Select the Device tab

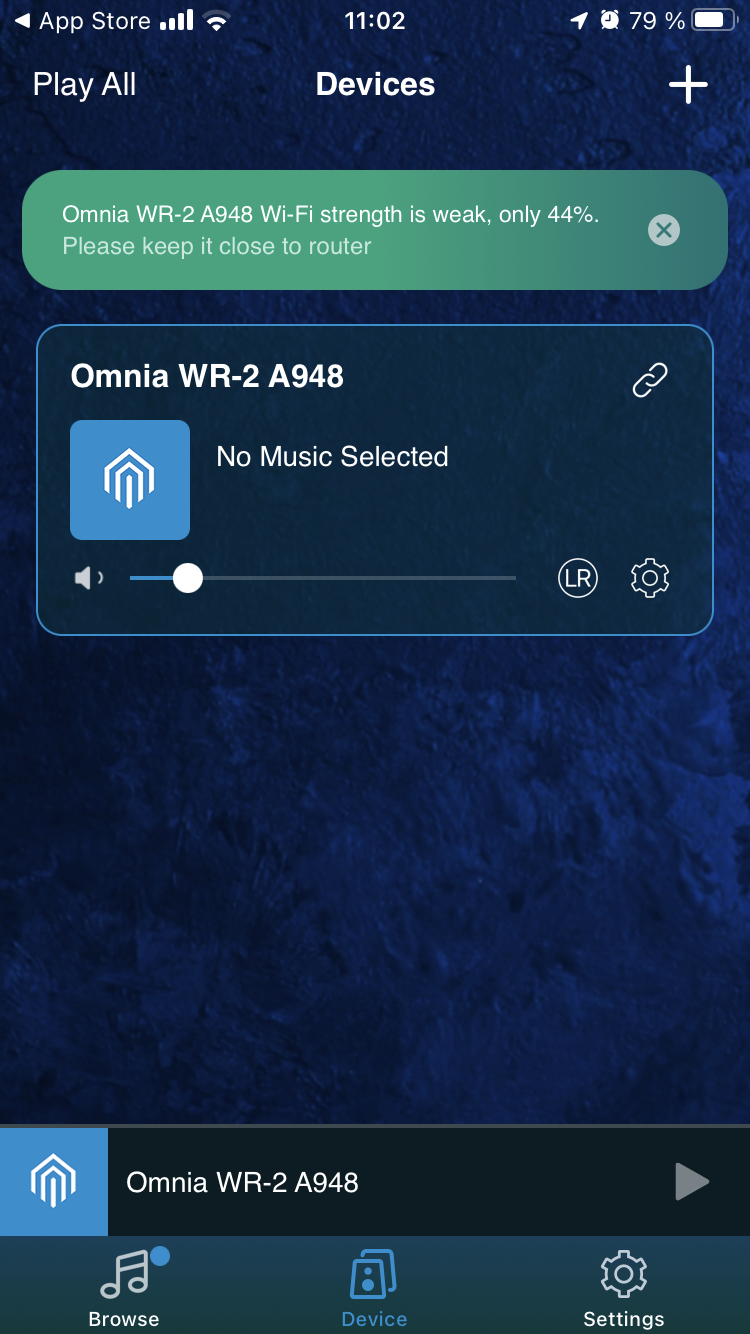[374, 1287]
